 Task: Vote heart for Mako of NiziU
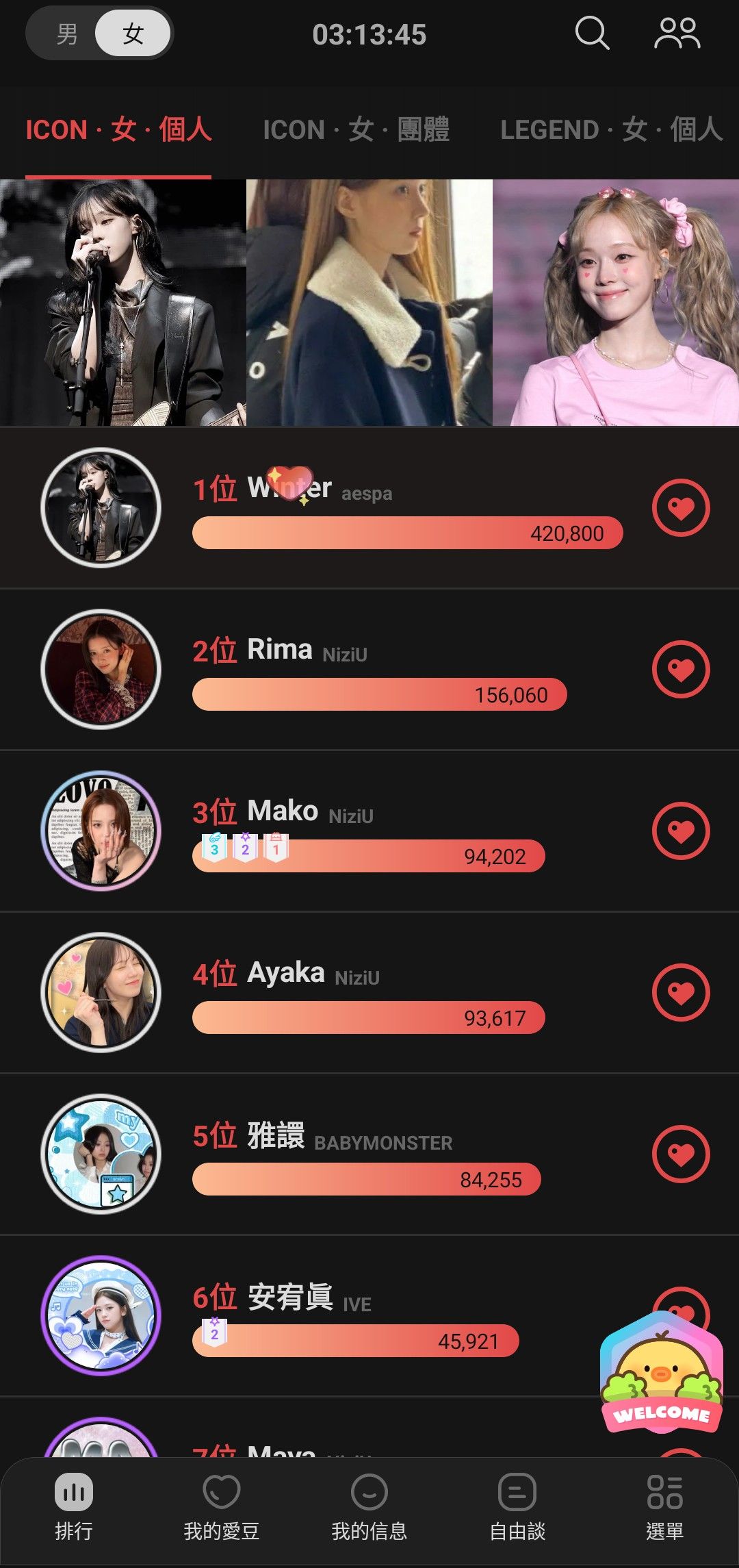pyautogui.click(x=681, y=831)
